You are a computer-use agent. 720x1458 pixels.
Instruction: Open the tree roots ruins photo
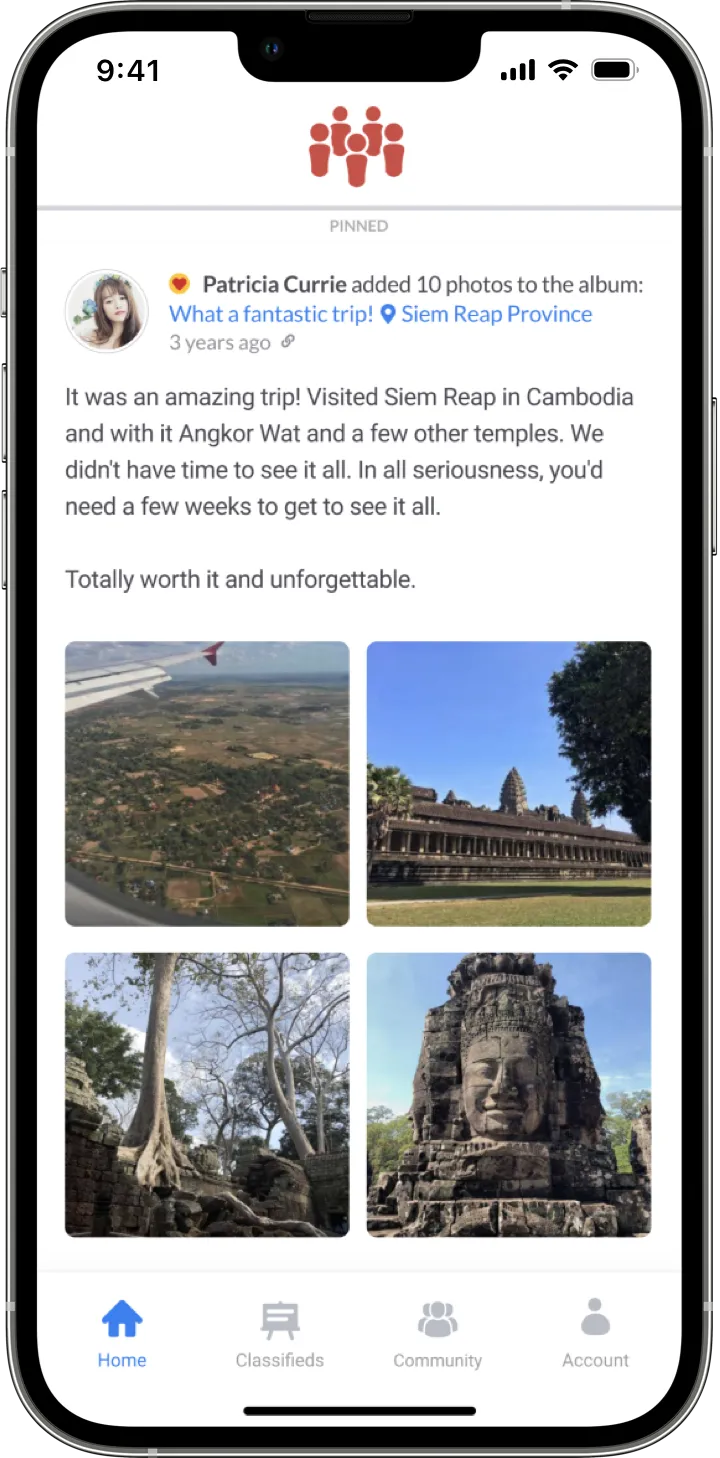[x=207, y=1094]
